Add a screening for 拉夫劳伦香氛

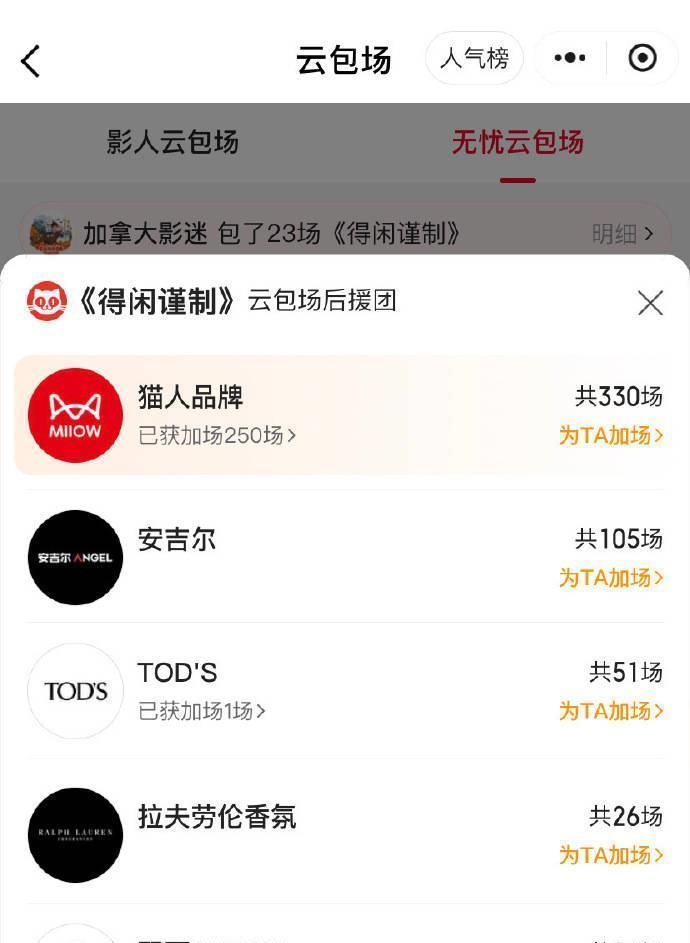pos(610,855)
